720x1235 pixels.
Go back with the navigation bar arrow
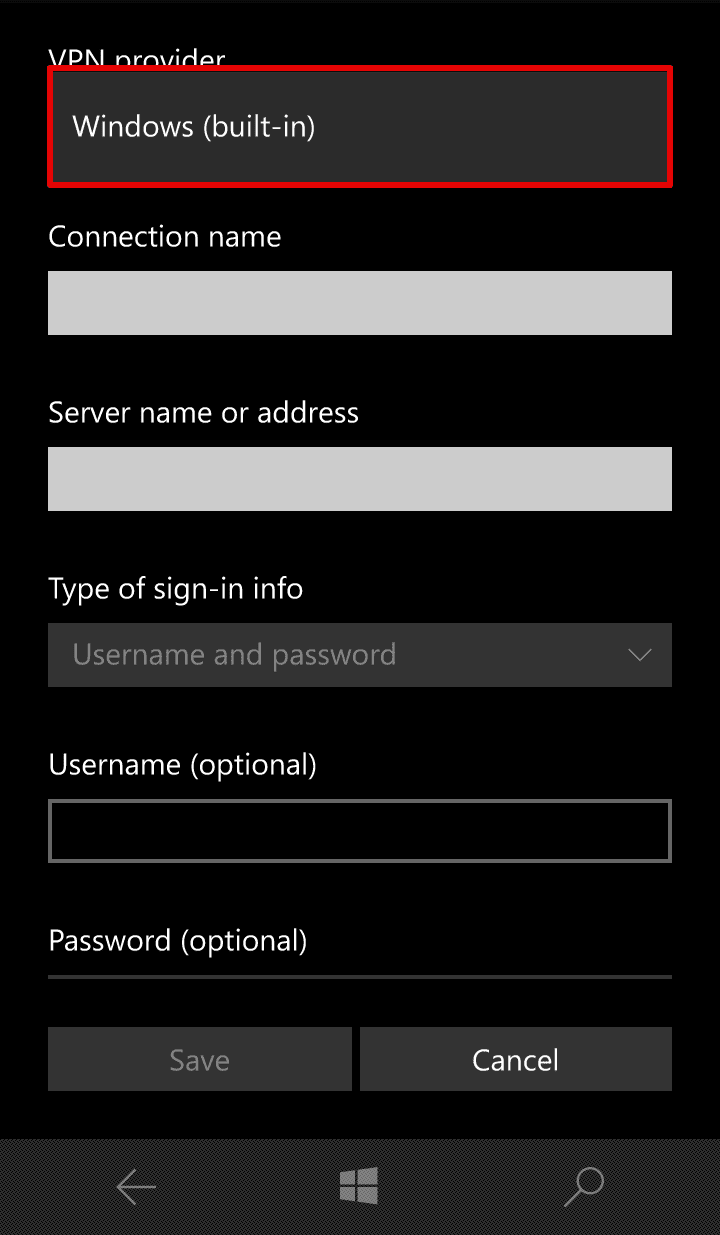click(136, 1187)
